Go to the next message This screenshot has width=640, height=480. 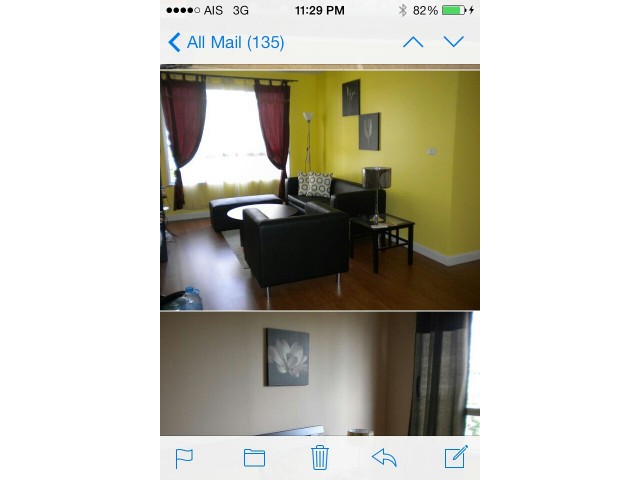point(454,42)
